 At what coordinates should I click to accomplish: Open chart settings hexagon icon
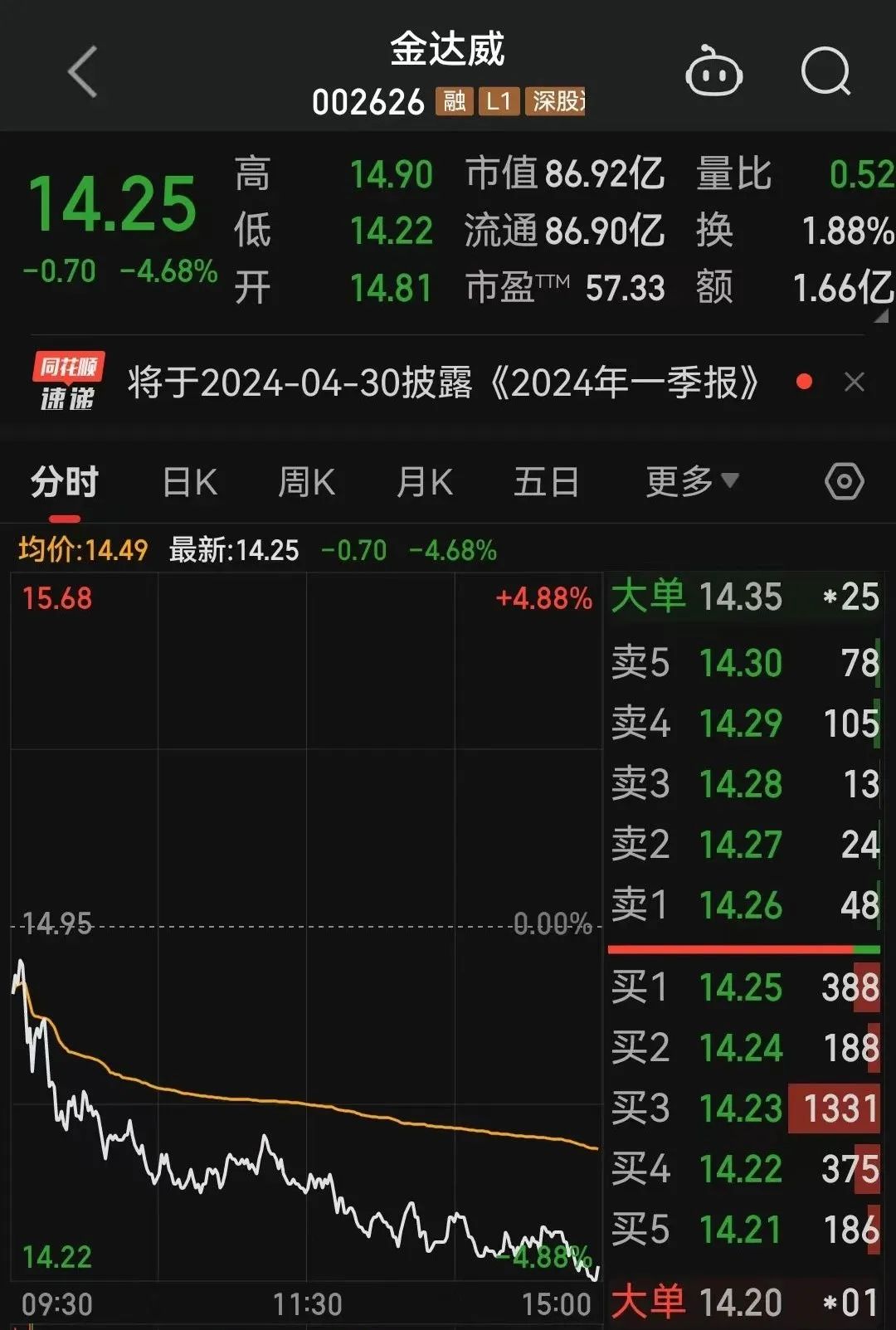[845, 481]
